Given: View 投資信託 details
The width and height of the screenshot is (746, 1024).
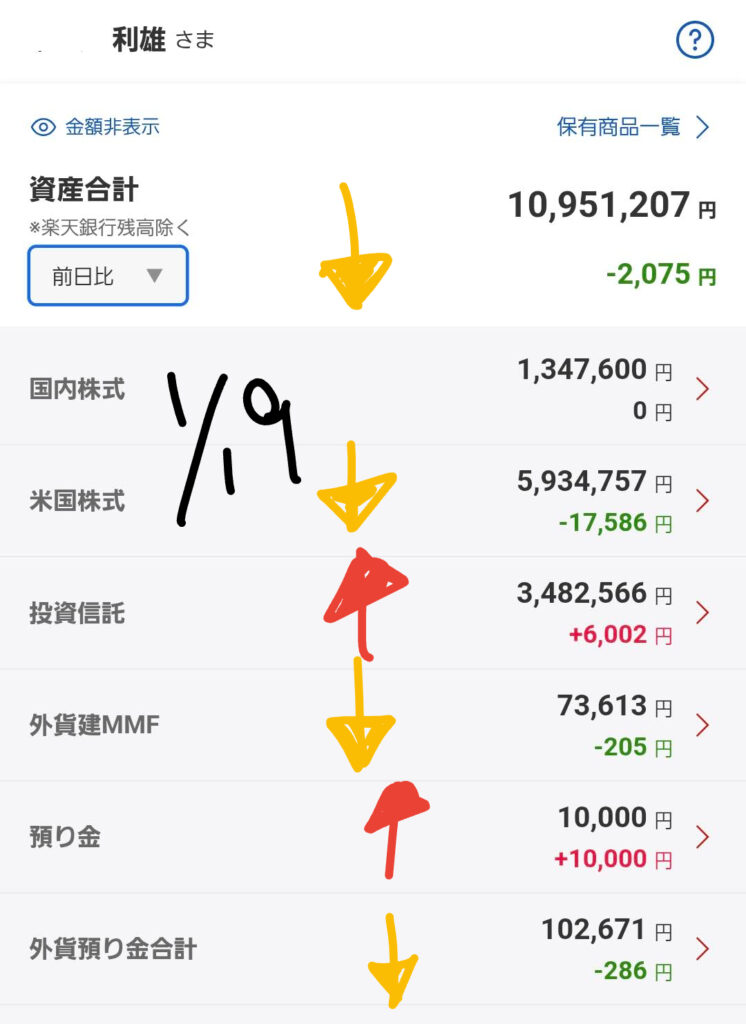Looking at the screenshot, I should click(x=372, y=612).
